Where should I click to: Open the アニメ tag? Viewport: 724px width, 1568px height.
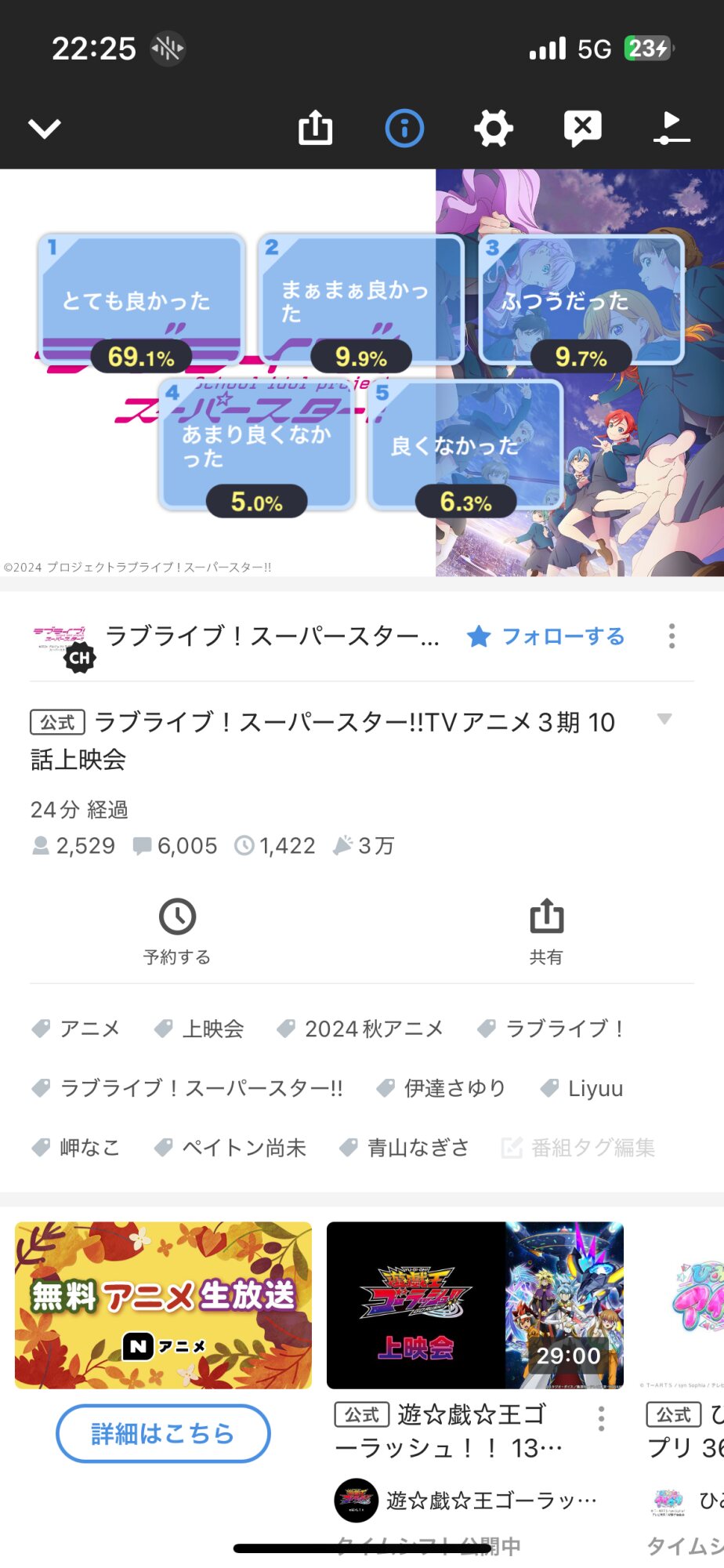[75, 1029]
